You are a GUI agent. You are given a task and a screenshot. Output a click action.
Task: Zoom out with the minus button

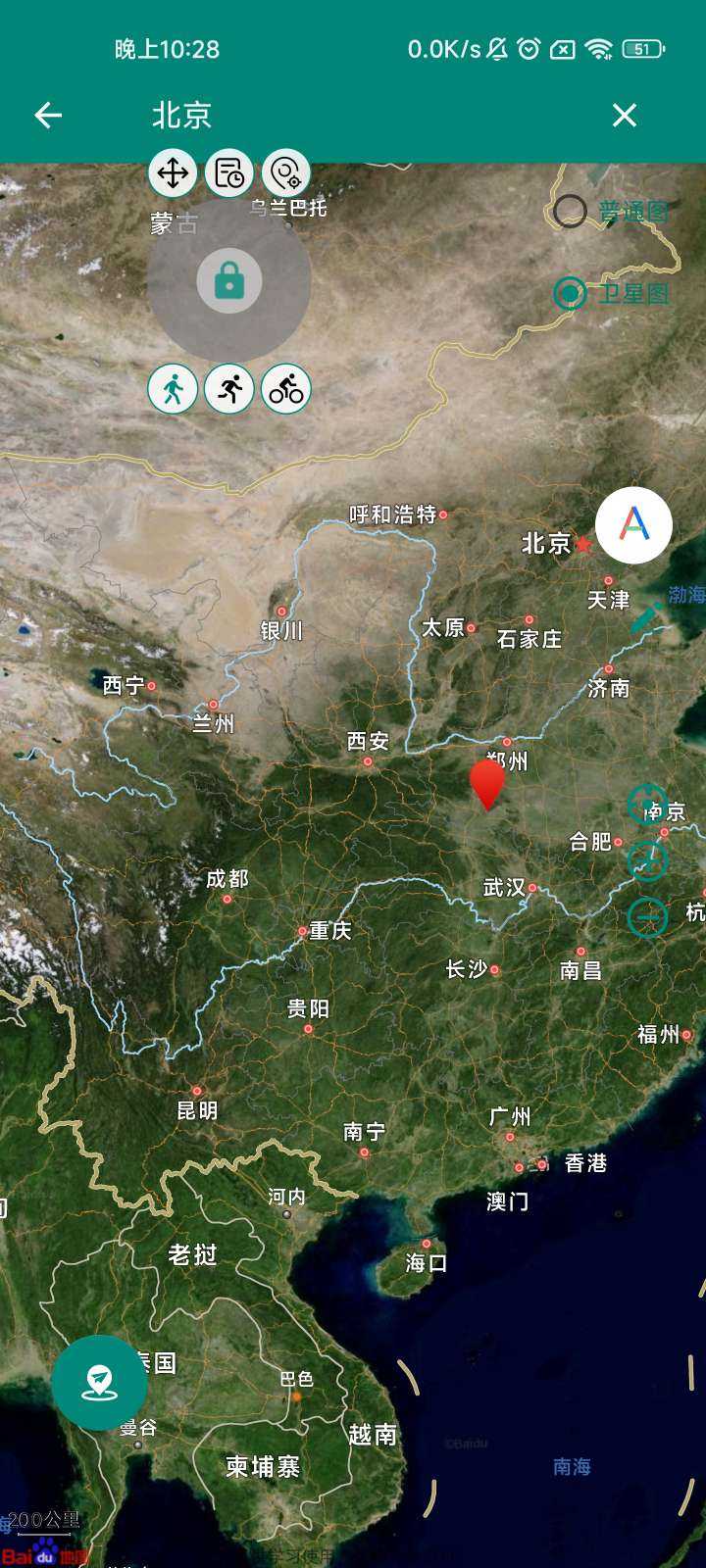click(x=647, y=917)
